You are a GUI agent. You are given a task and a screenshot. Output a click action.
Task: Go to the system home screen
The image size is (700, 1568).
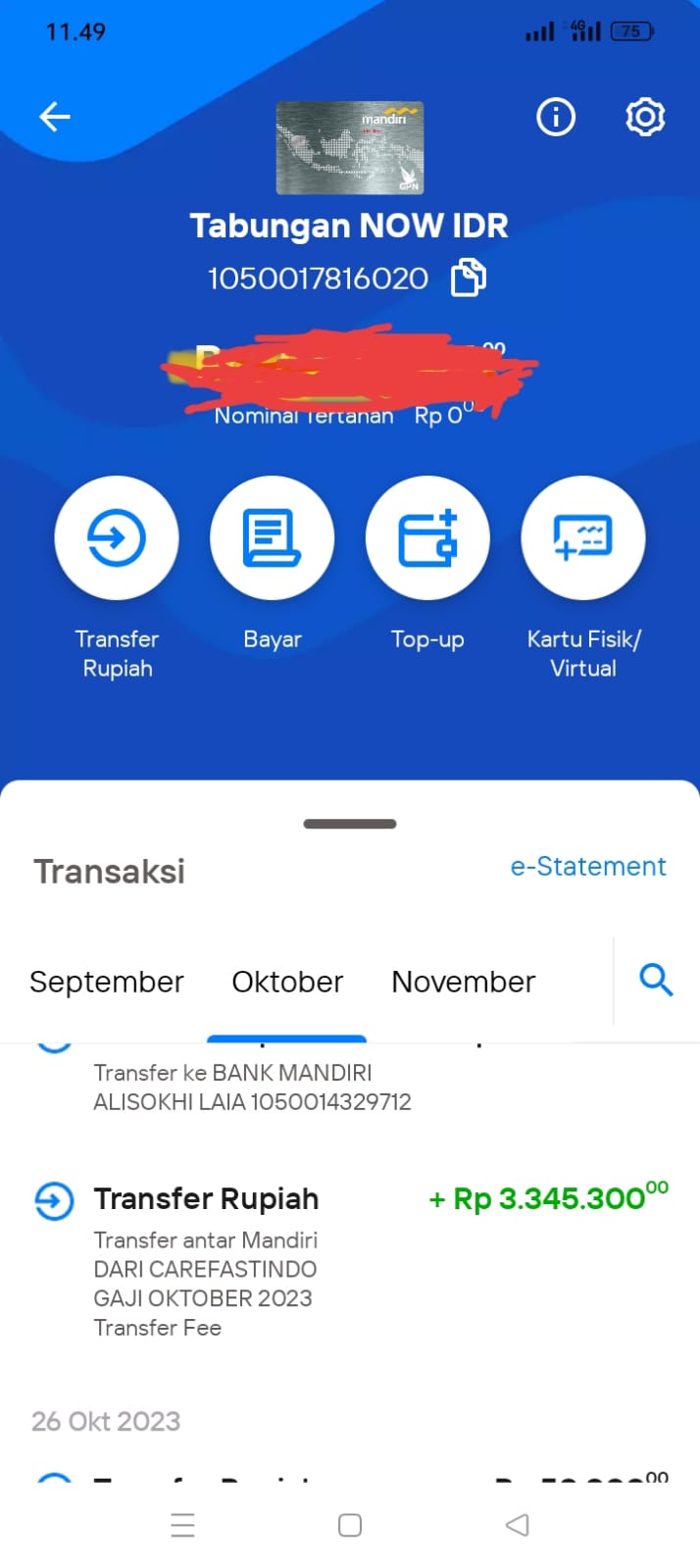[x=350, y=1525]
